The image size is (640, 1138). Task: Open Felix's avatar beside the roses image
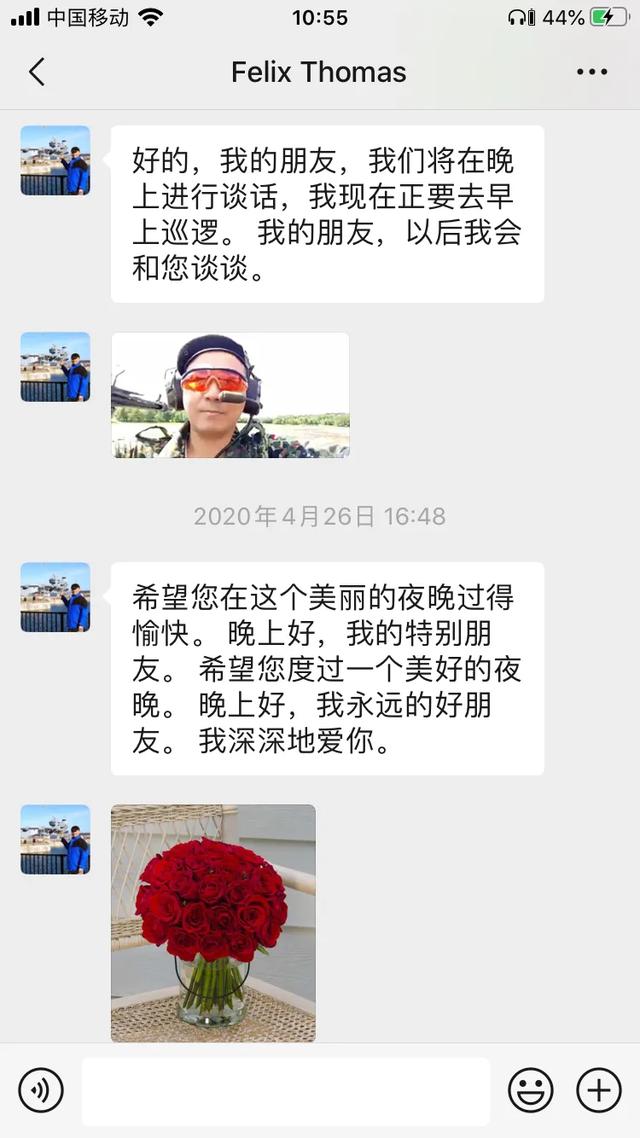pos(55,839)
